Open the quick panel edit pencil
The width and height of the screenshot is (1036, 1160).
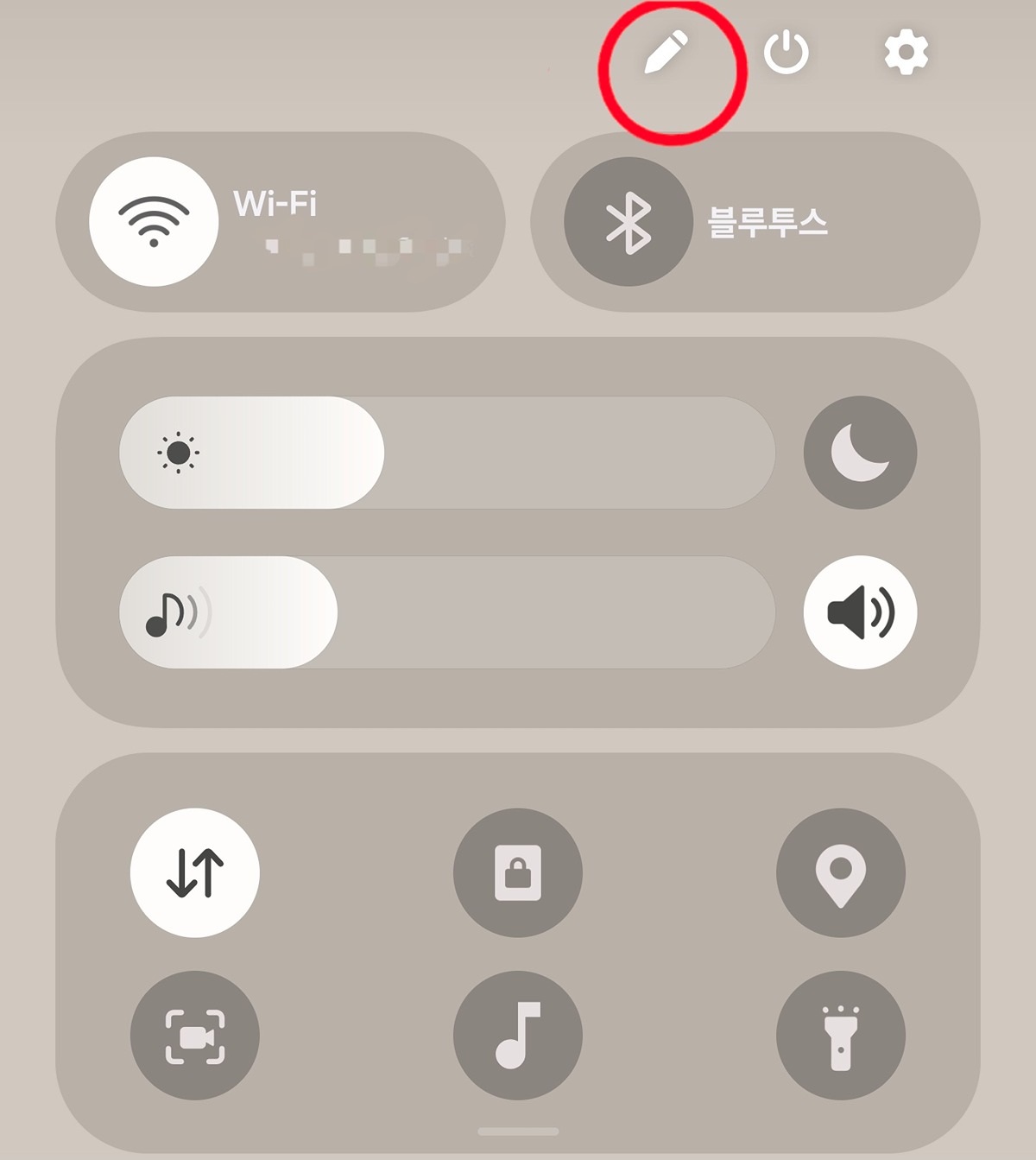pos(666,53)
